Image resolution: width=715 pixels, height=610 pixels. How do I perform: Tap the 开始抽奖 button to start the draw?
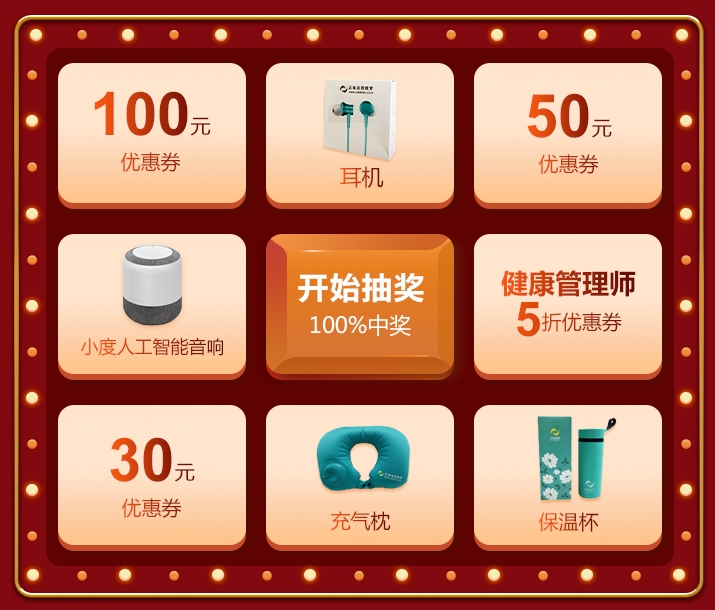tap(360, 305)
